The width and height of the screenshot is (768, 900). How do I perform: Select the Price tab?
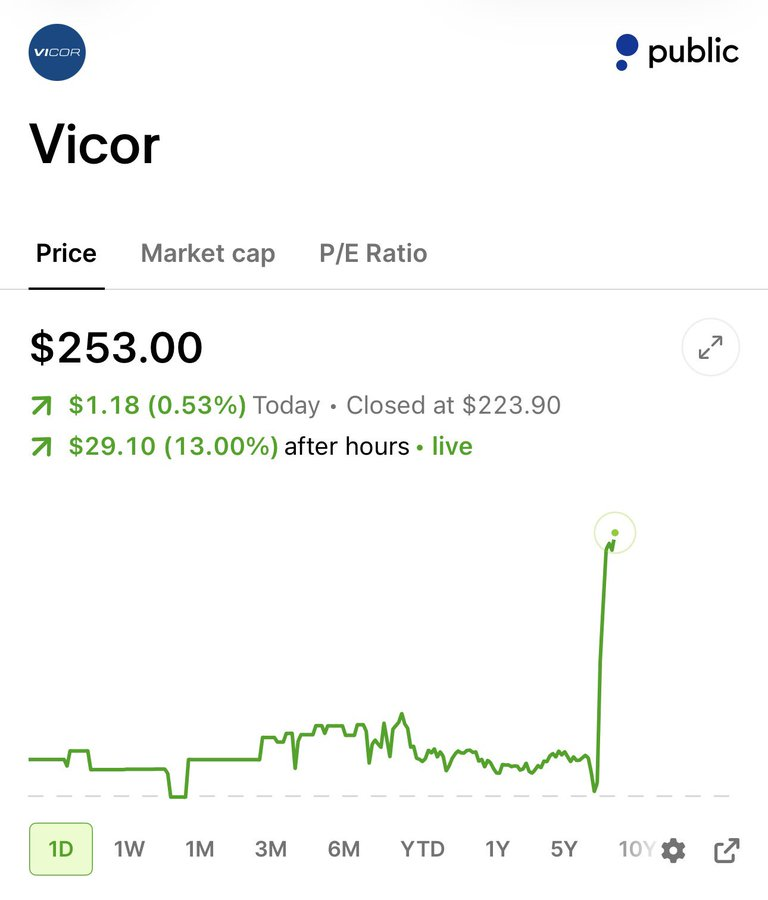pyautogui.click(x=67, y=254)
